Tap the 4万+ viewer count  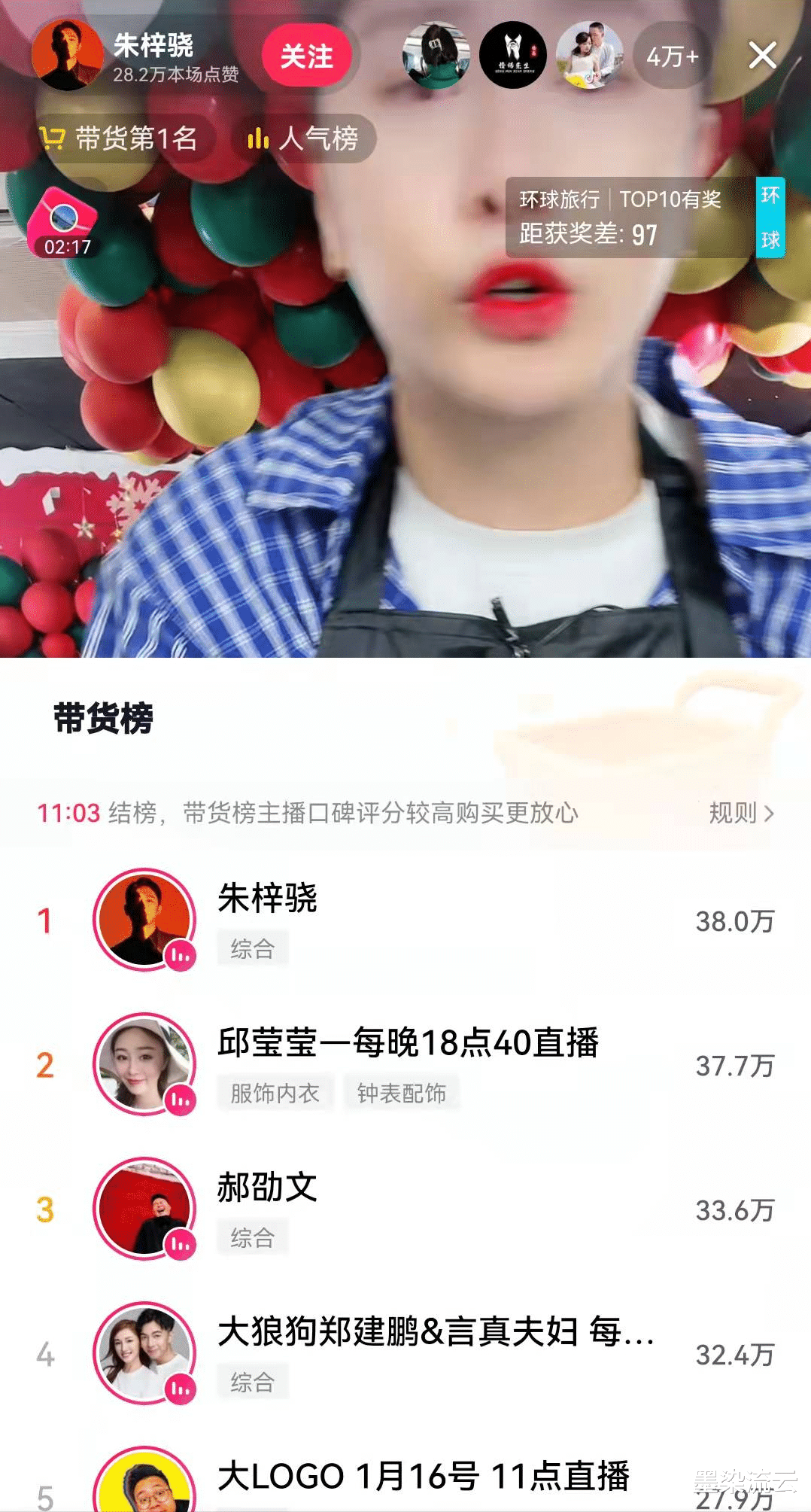pyautogui.click(x=670, y=56)
